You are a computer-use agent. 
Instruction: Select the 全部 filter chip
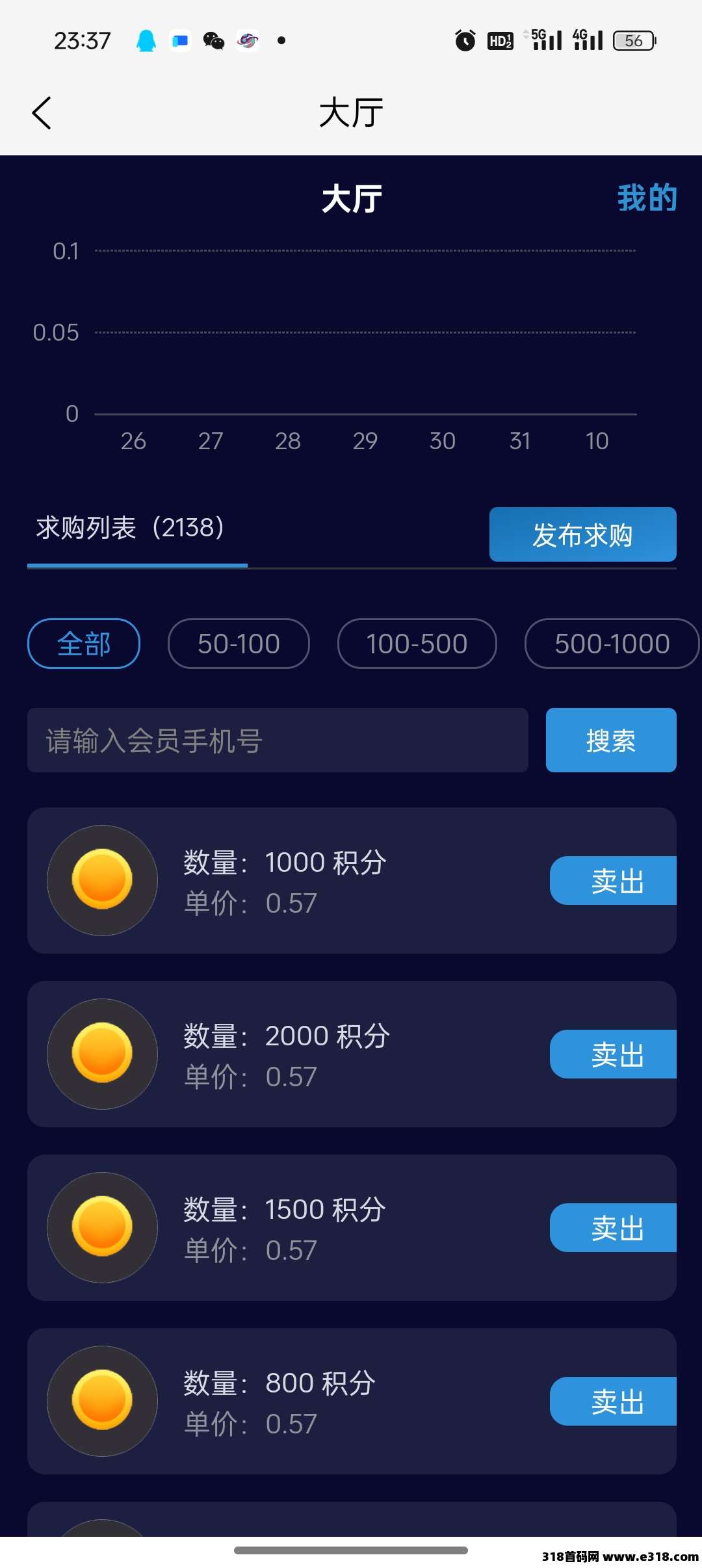(x=84, y=644)
